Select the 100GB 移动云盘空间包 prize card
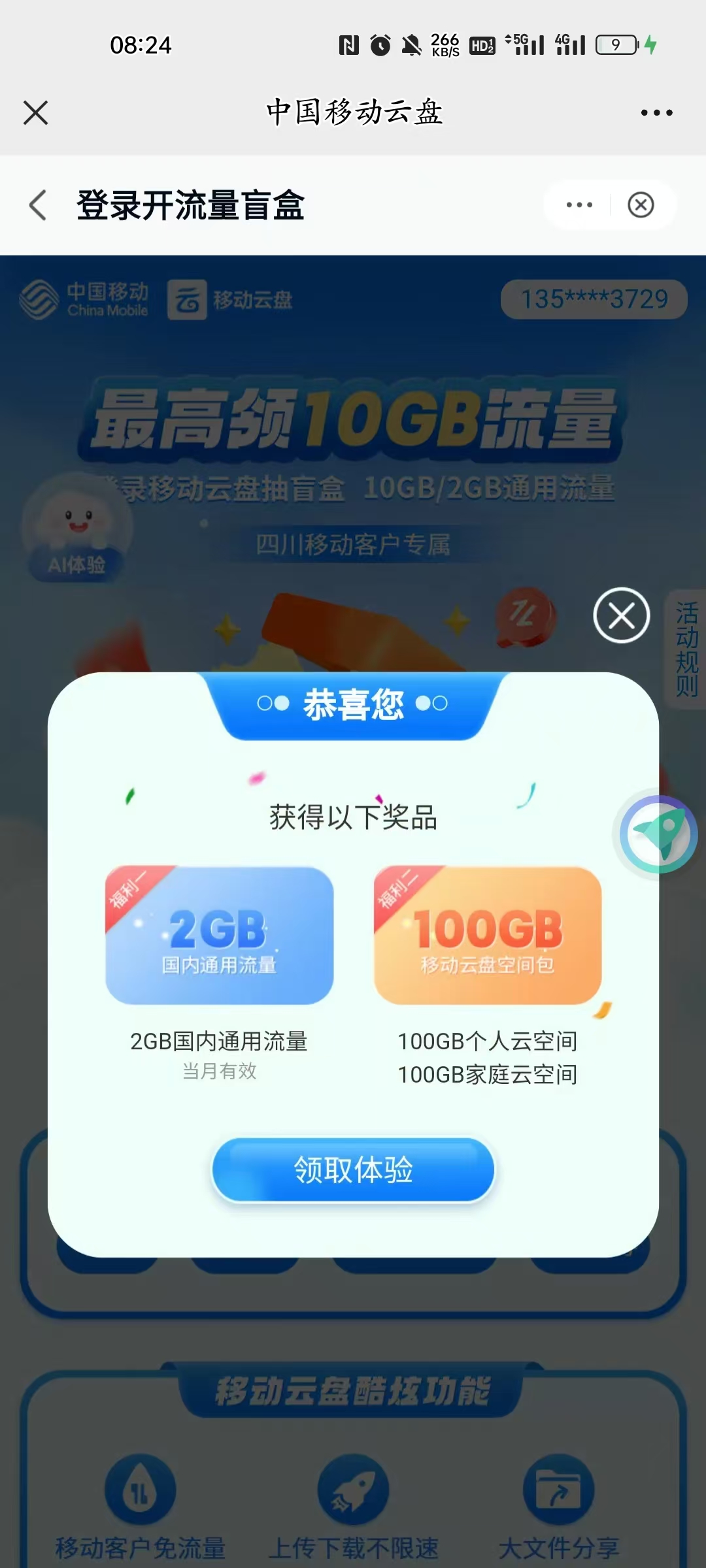This screenshot has width=706, height=1568. (486, 936)
